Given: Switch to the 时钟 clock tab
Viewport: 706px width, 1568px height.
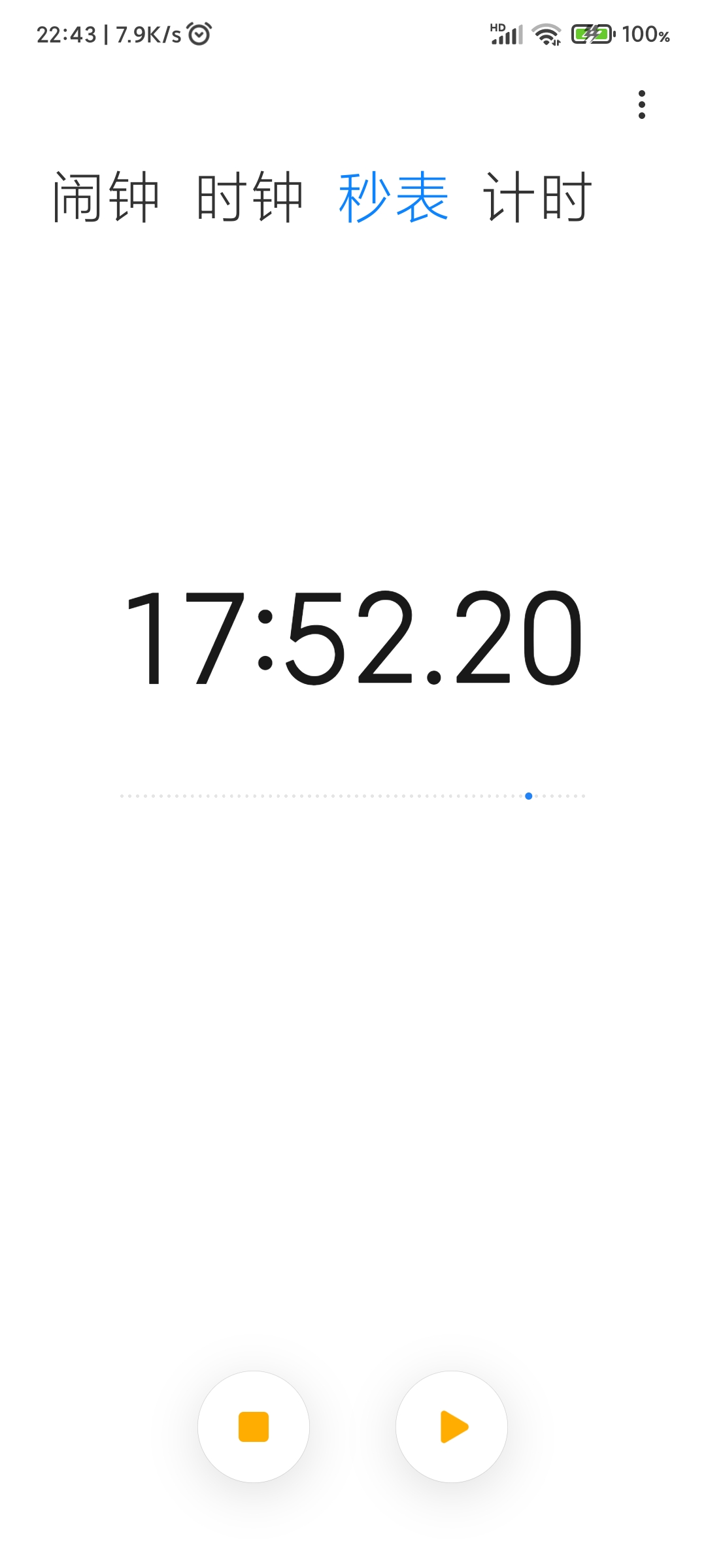Looking at the screenshot, I should pyautogui.click(x=250, y=197).
